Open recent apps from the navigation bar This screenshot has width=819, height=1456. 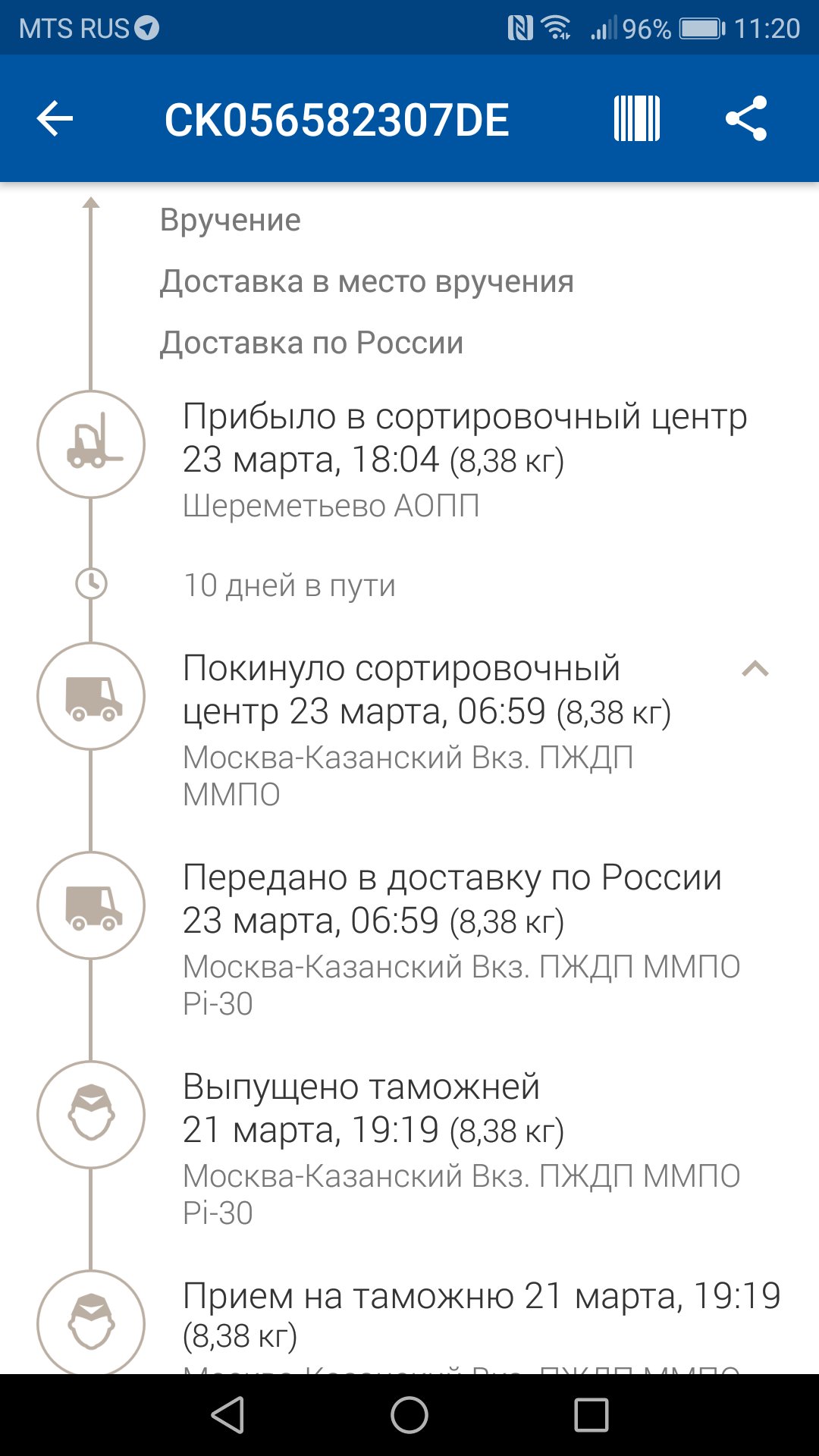pos(591,1415)
